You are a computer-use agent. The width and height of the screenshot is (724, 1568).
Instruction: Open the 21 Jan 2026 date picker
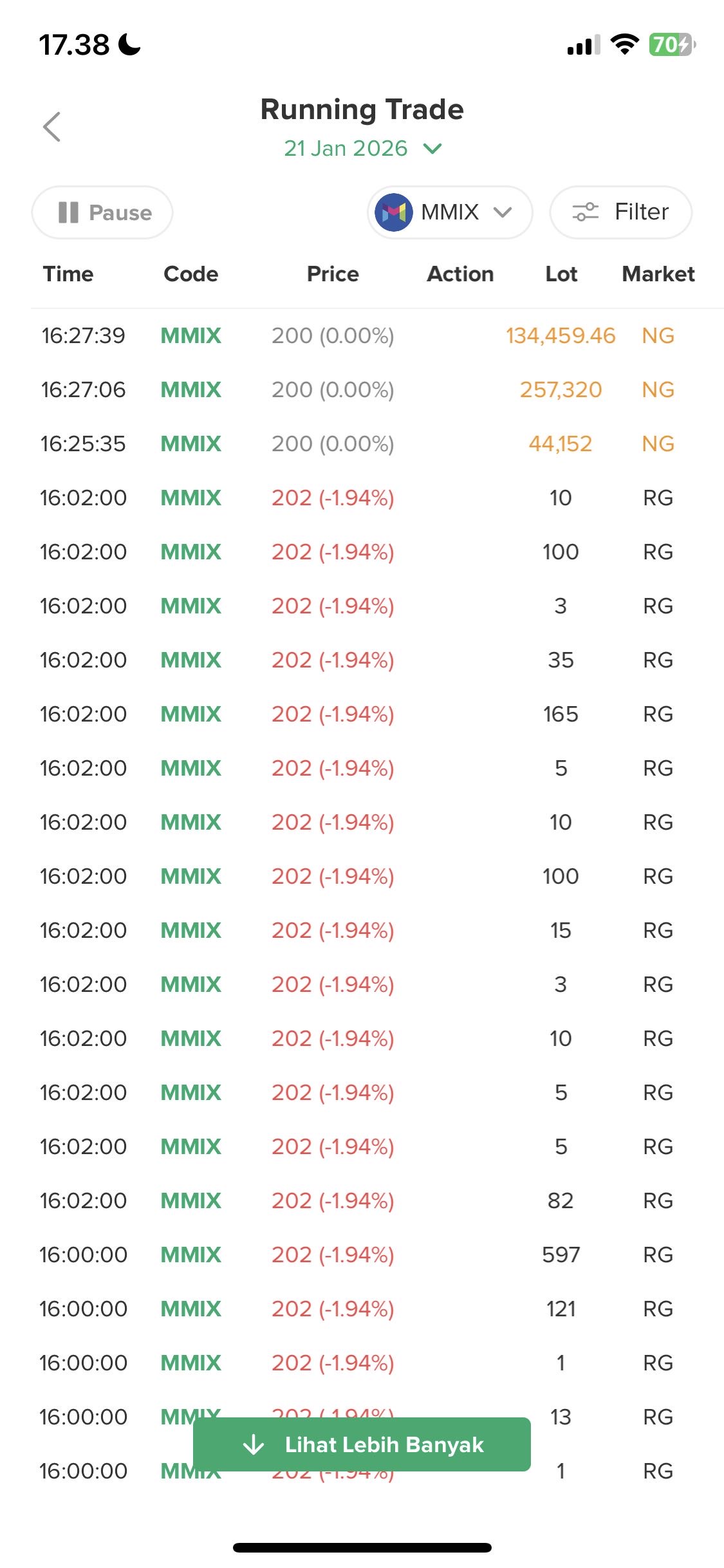pos(362,149)
